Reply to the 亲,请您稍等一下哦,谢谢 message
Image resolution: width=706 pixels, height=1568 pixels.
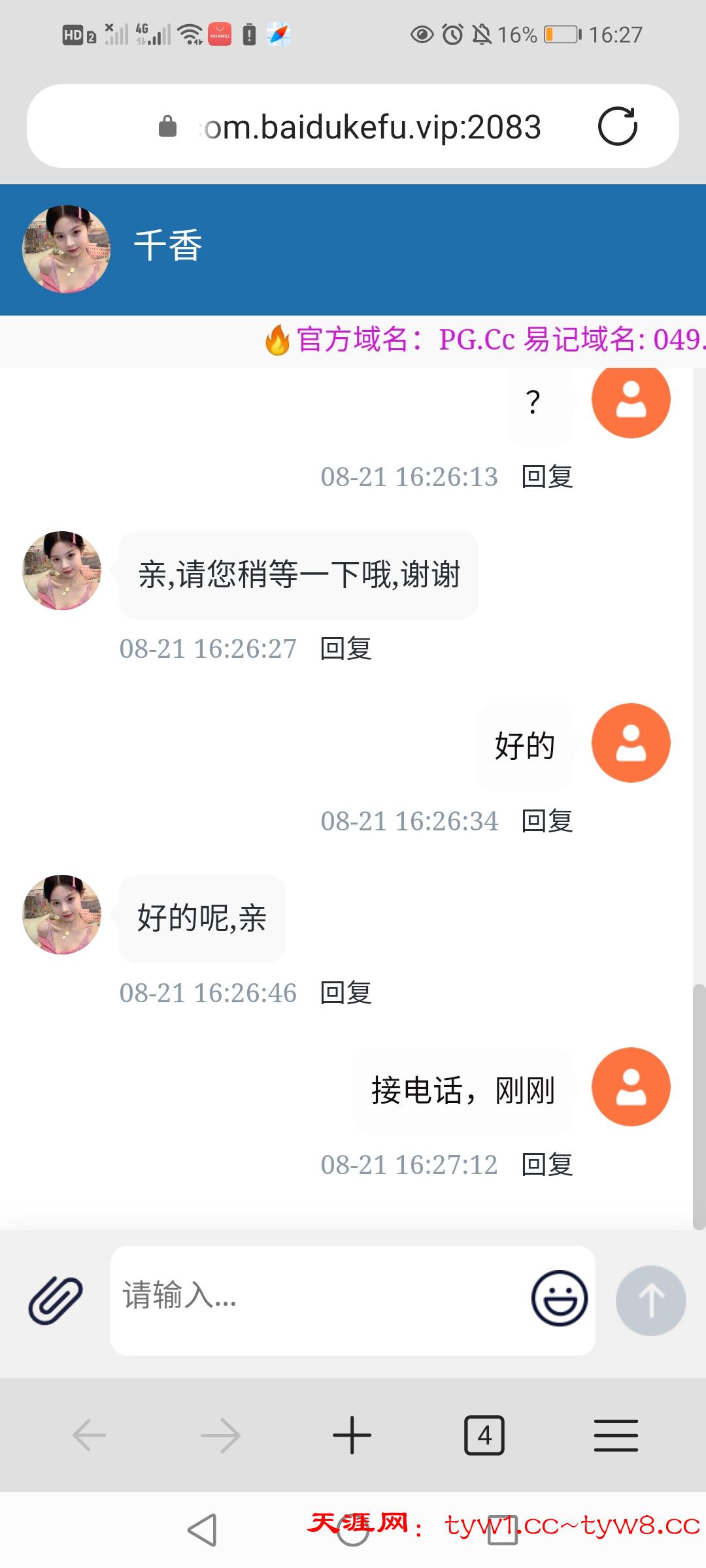346,649
